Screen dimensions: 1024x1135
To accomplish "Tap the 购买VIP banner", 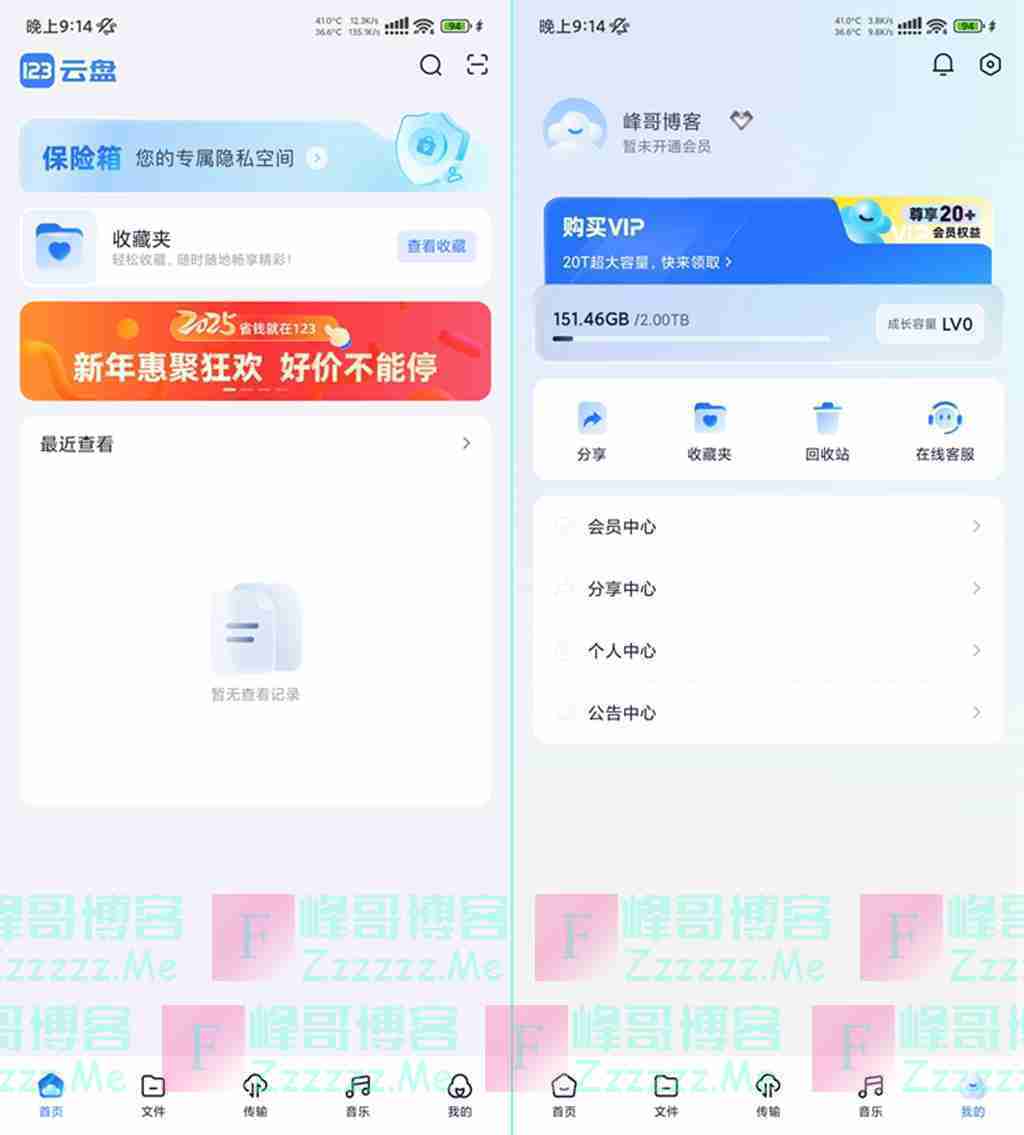I will [700, 240].
